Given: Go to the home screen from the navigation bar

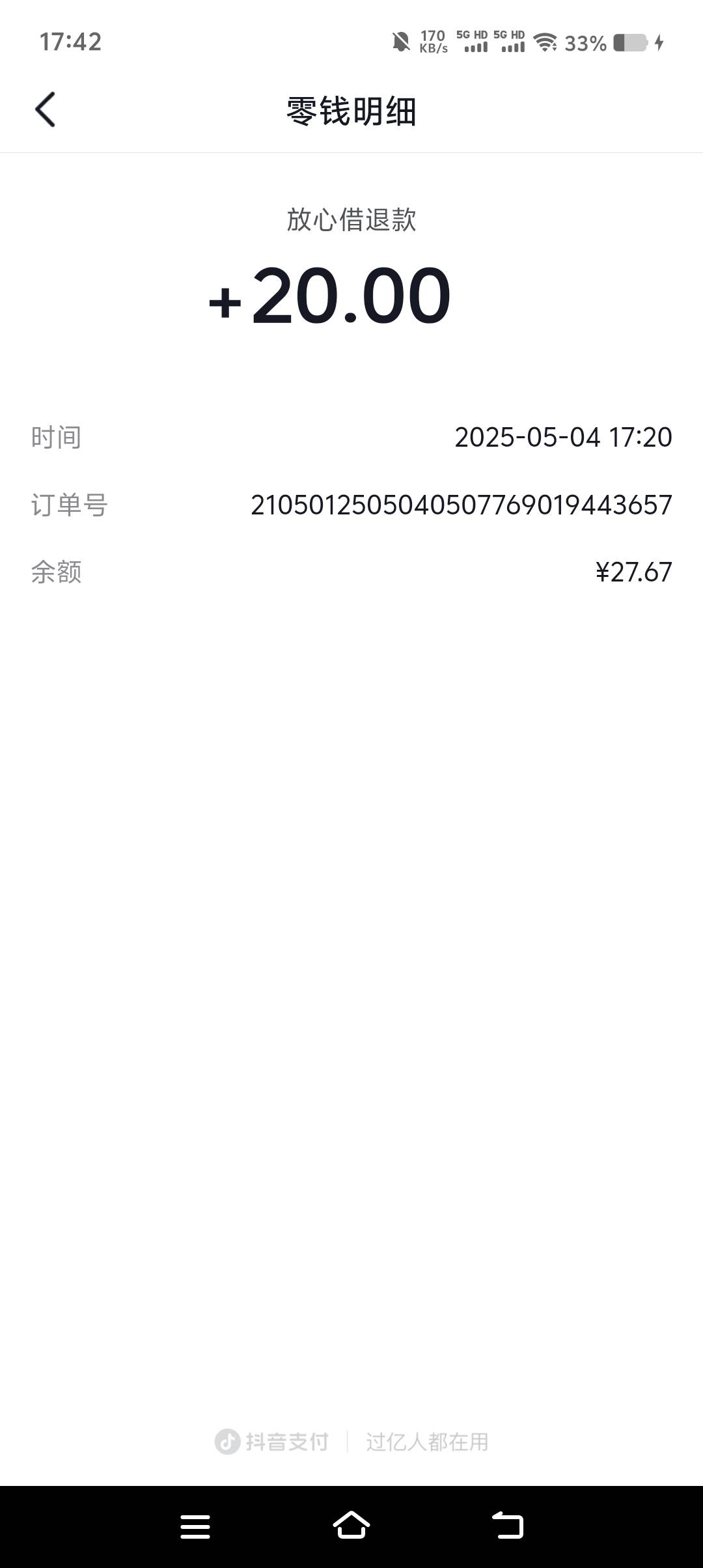Looking at the screenshot, I should coord(351,1526).
